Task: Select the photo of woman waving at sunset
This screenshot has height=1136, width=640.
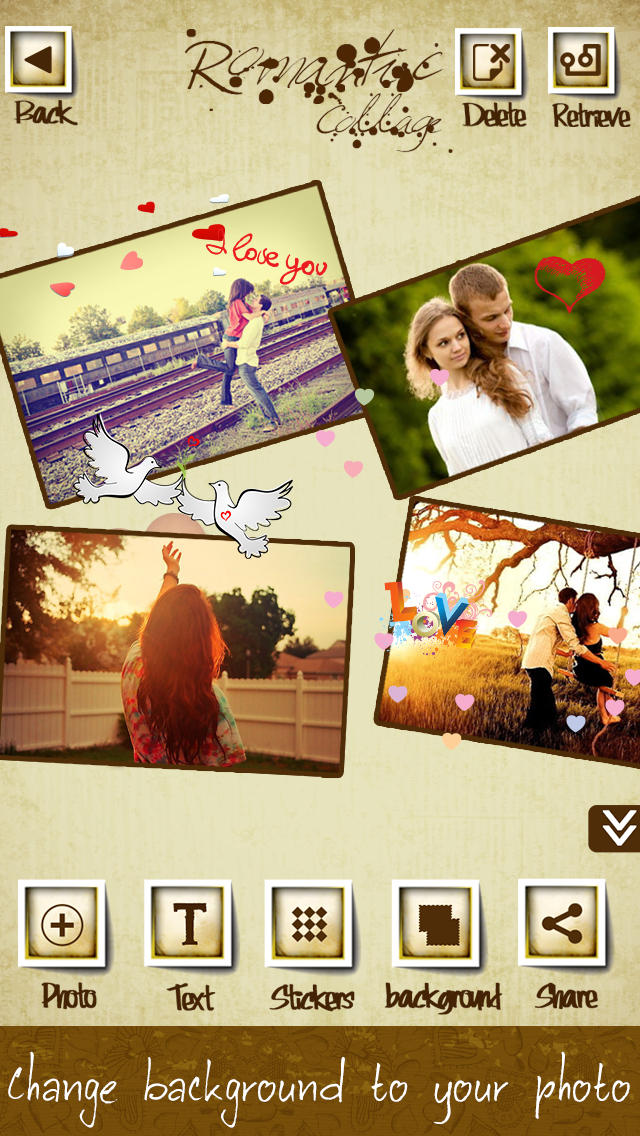Action: click(174, 652)
